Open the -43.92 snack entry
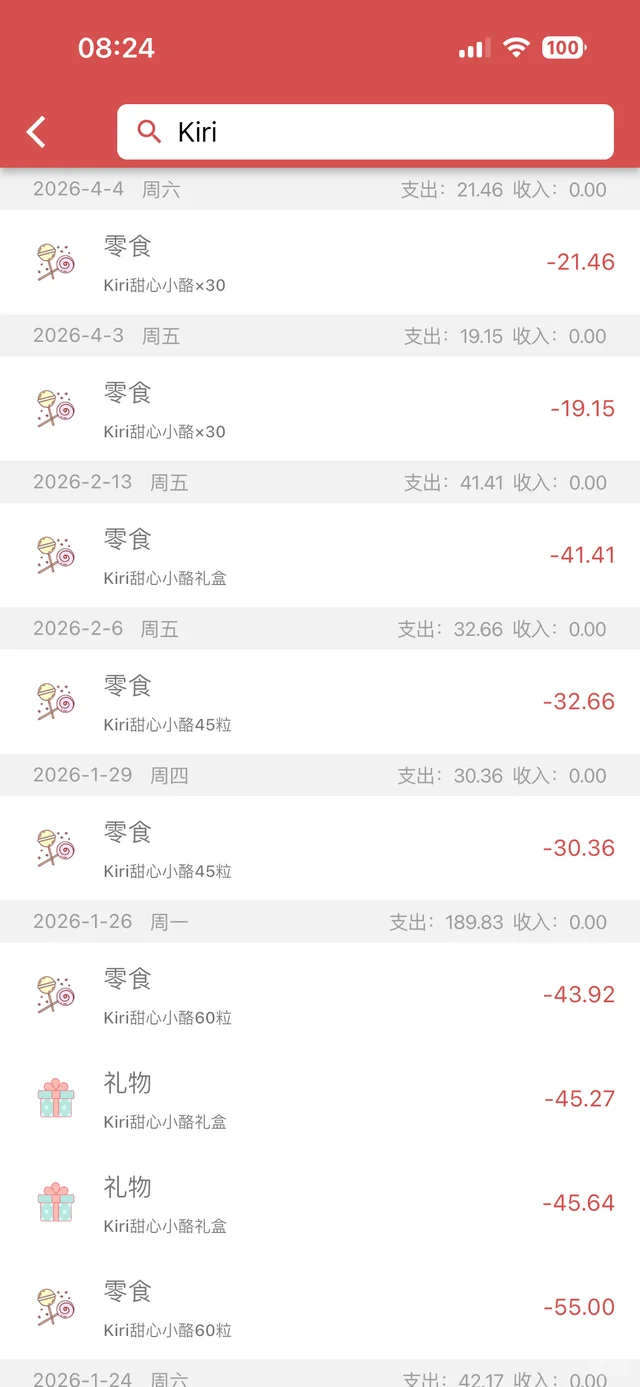The height and width of the screenshot is (1387, 640). 320,994
